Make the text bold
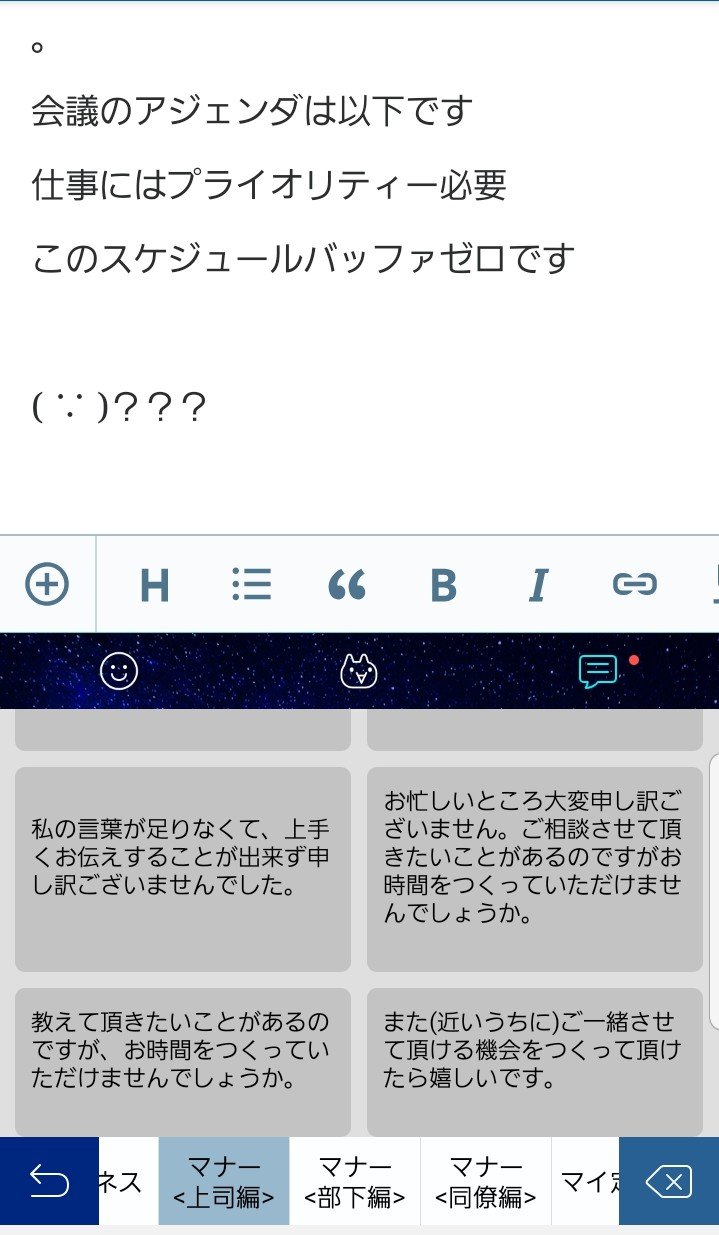The width and height of the screenshot is (719, 1235). point(443,584)
